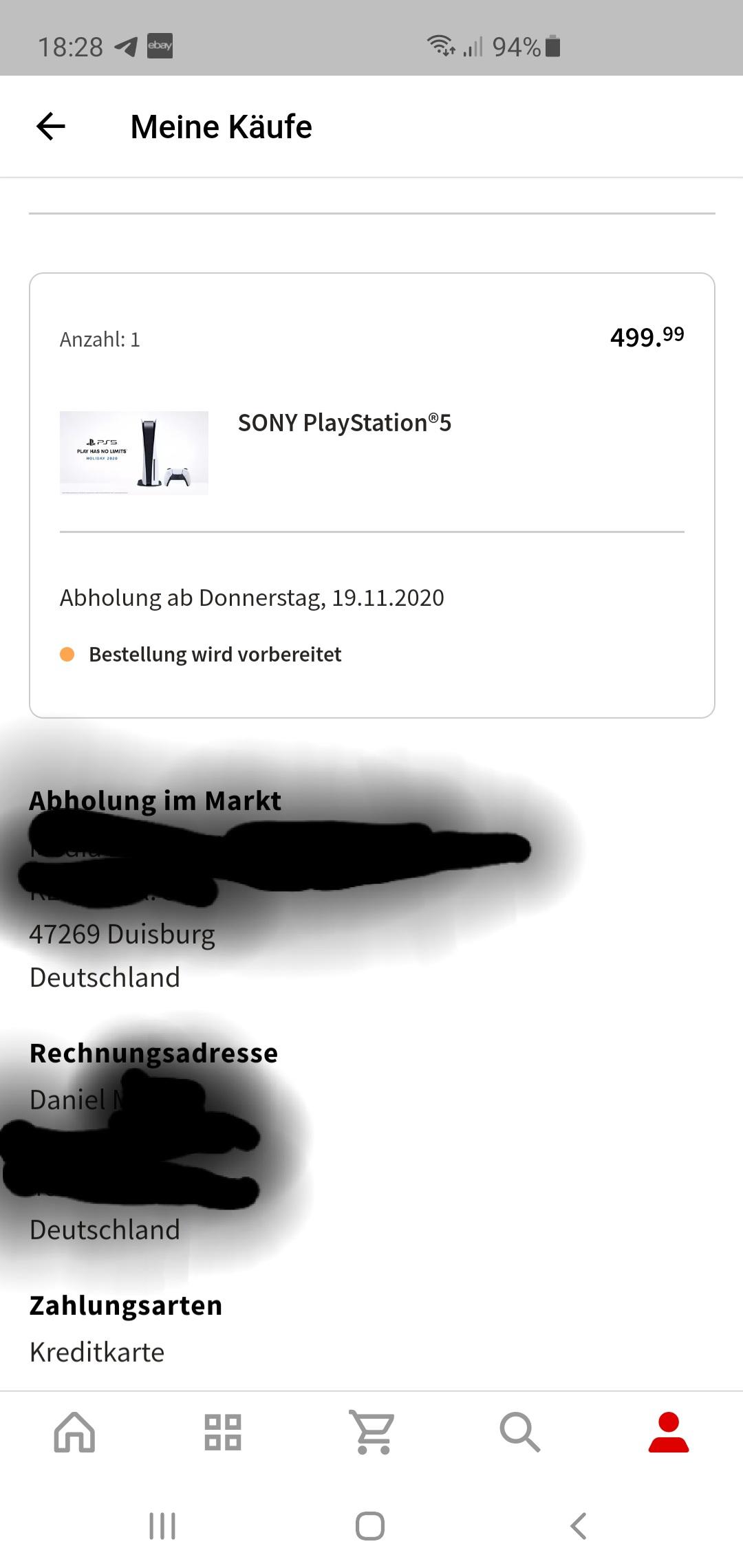
Task: Open the SONY PlayStation 5 order card
Action: 371,495
